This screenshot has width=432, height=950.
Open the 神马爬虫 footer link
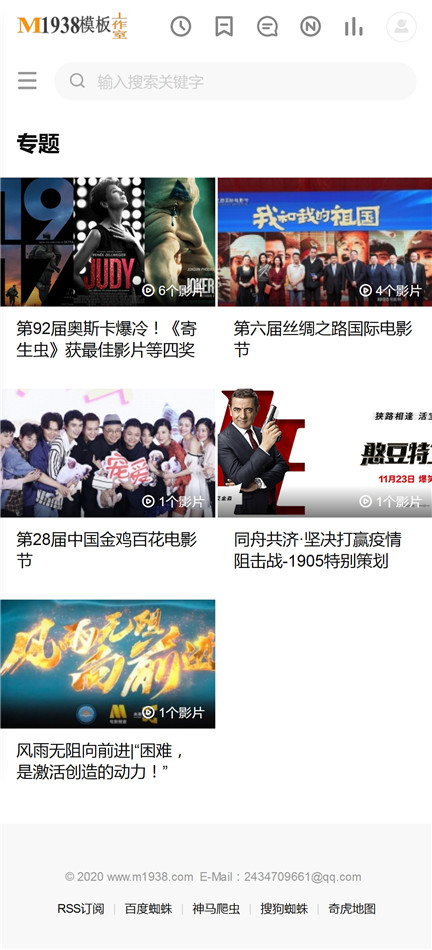(216, 909)
